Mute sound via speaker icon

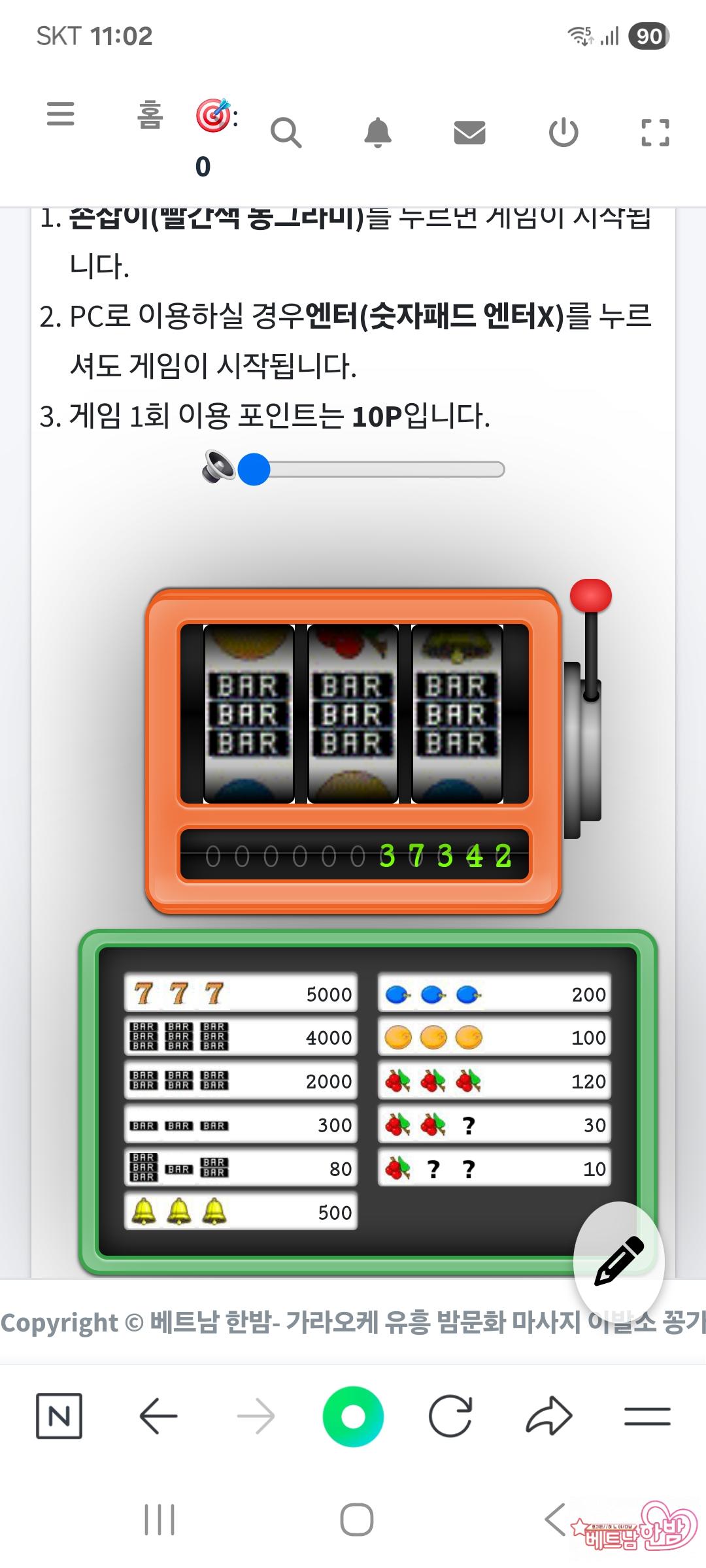(218, 466)
